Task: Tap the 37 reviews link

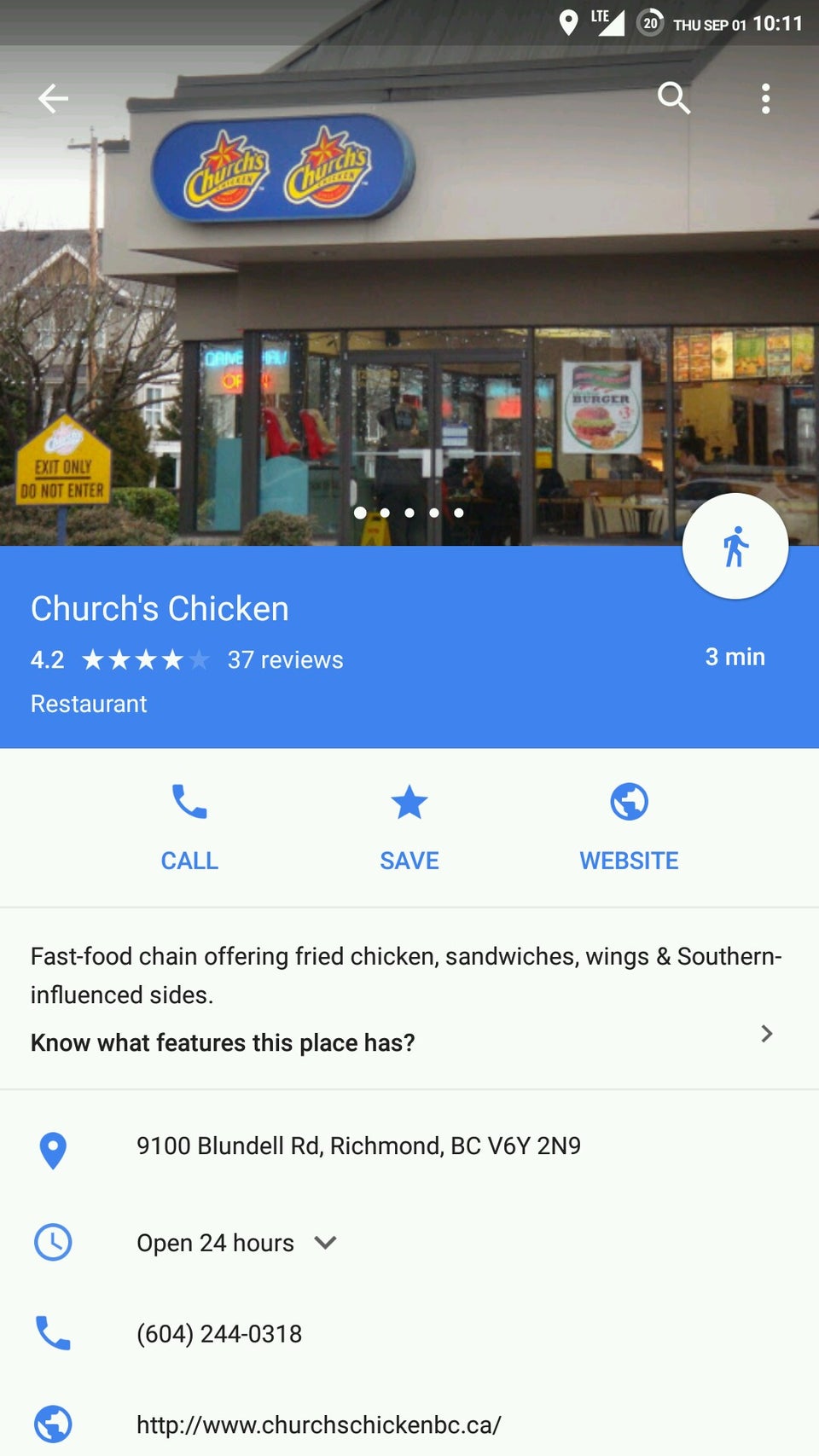Action: pyautogui.click(x=284, y=659)
